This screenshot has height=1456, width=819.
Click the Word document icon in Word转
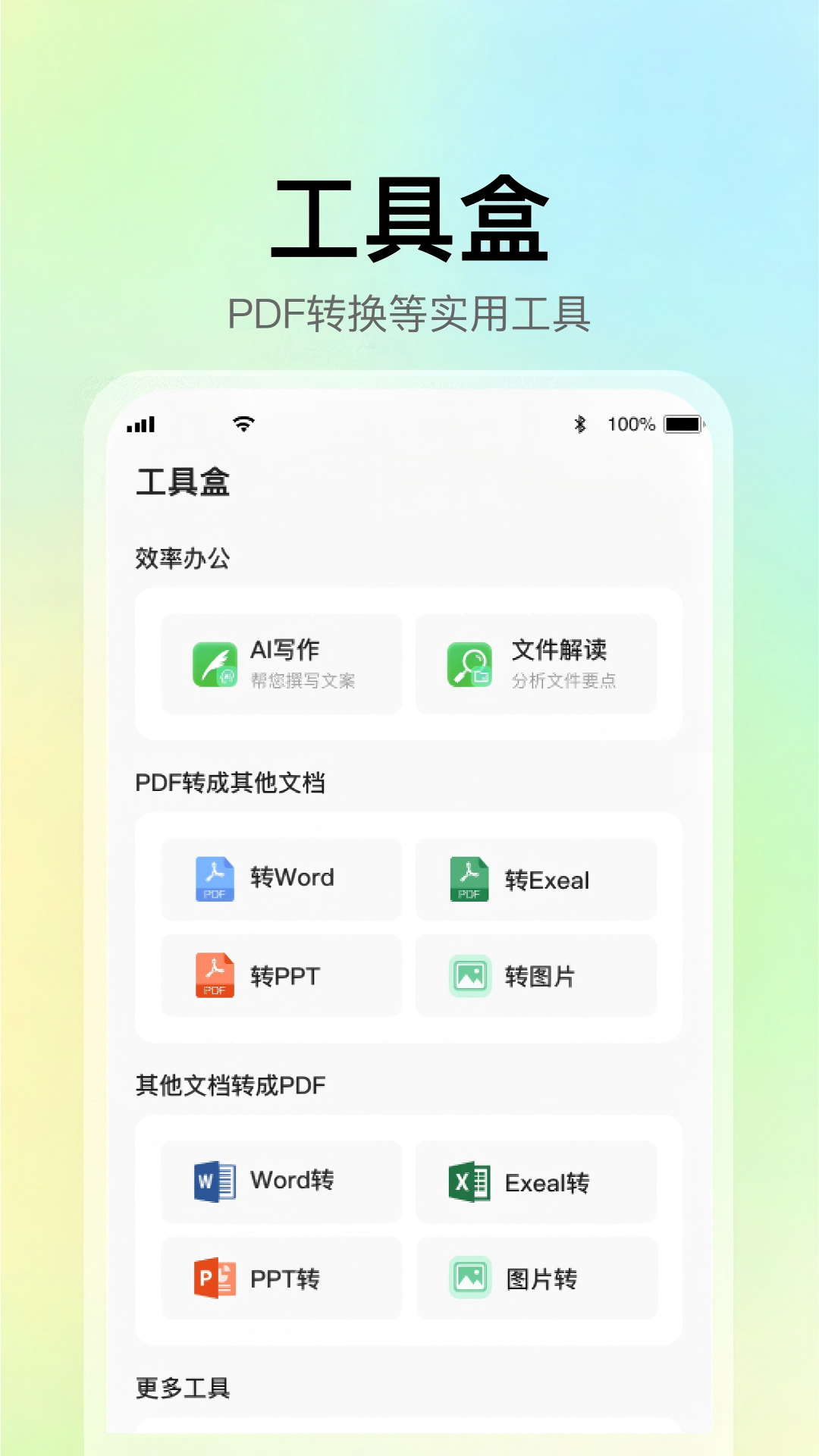pos(215,1180)
